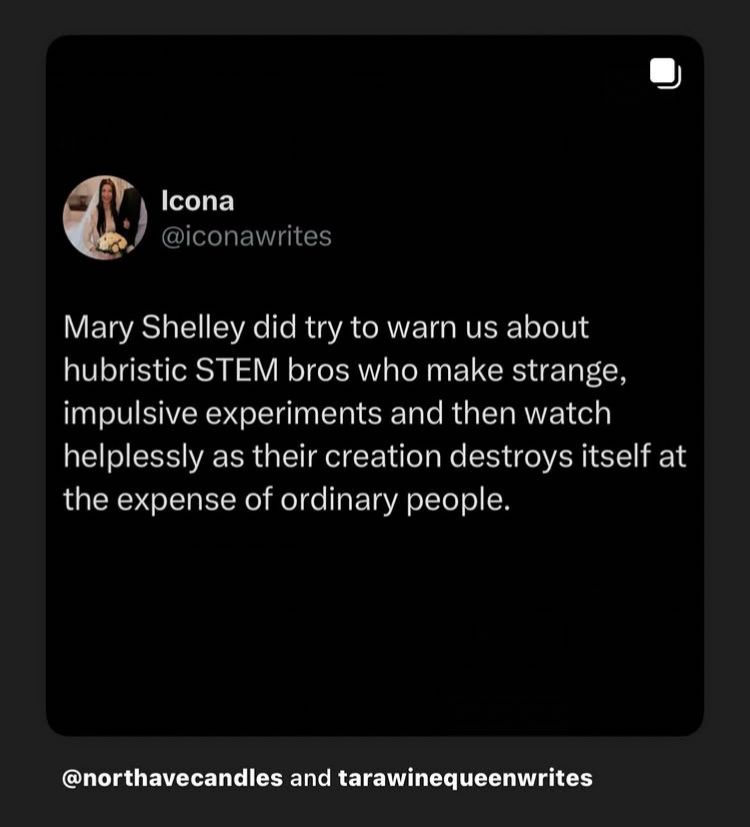Select the tweet screenshot thumbnail
The image size is (750, 827).
click(x=375, y=383)
